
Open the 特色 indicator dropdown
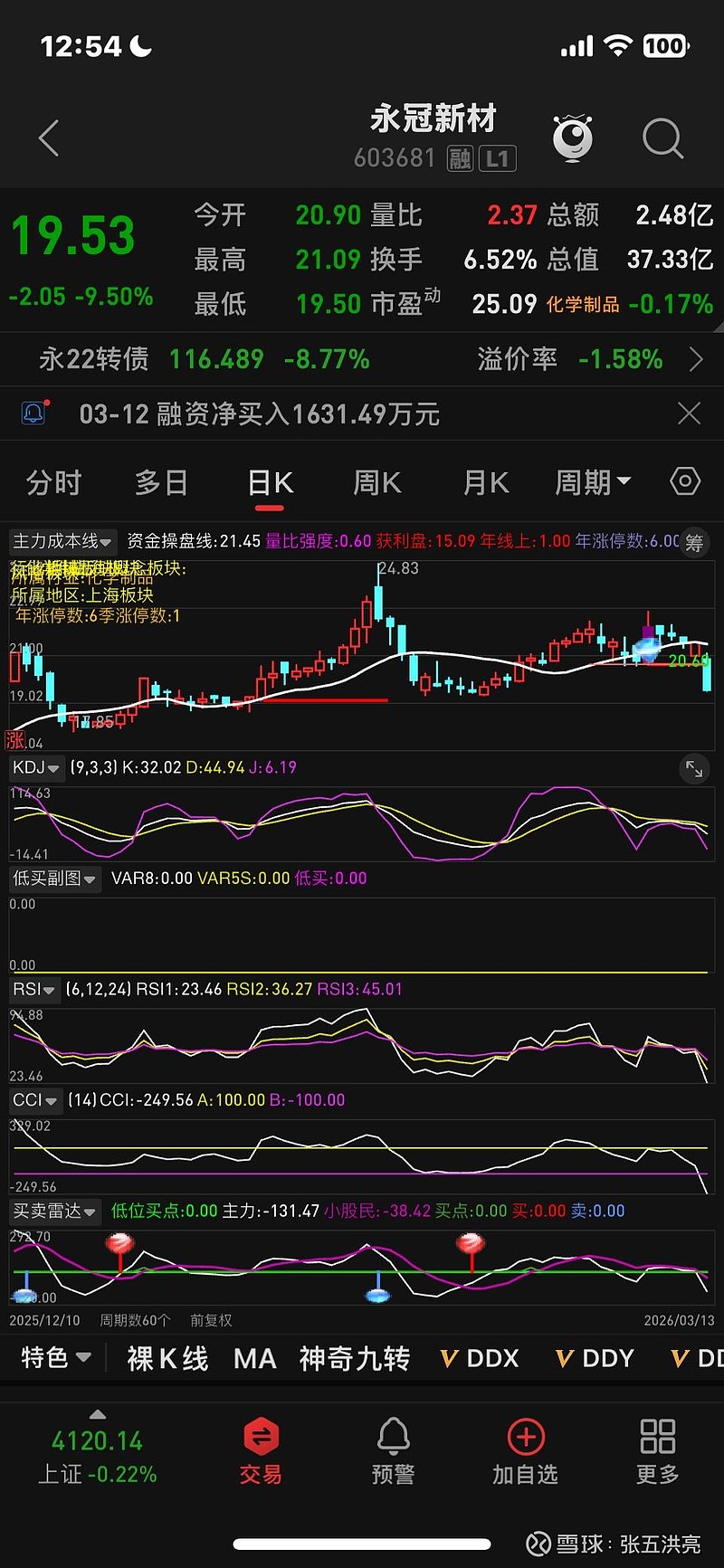coord(55,1357)
